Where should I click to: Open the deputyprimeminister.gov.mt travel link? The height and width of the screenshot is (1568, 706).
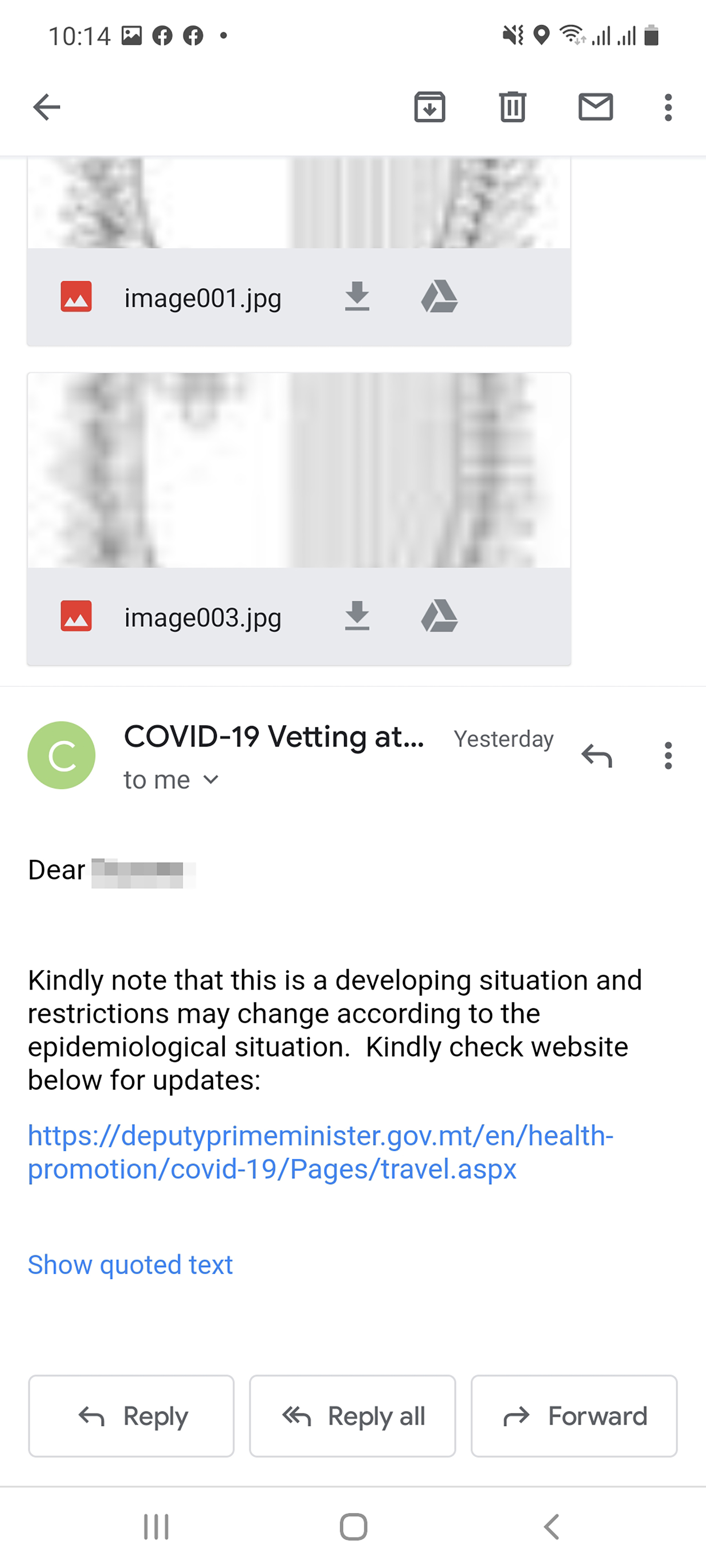click(320, 1152)
